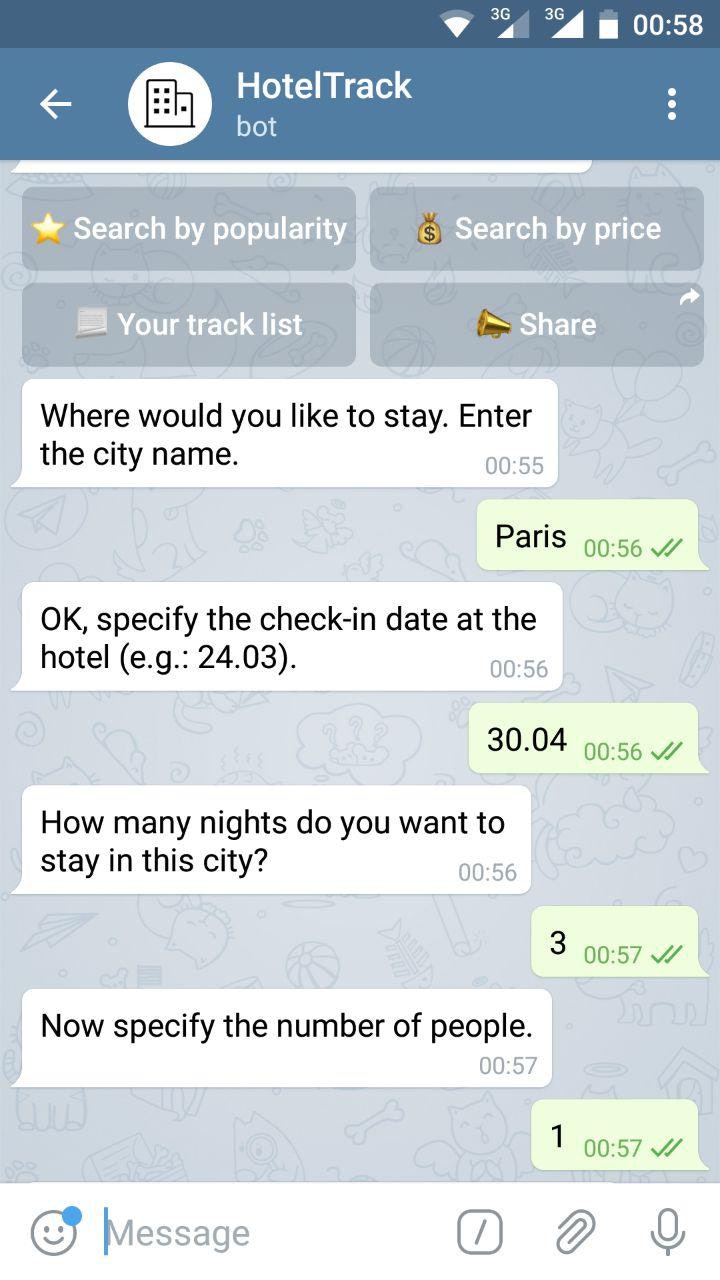Go back with the arrow icon
720x1280 pixels.
click(57, 103)
